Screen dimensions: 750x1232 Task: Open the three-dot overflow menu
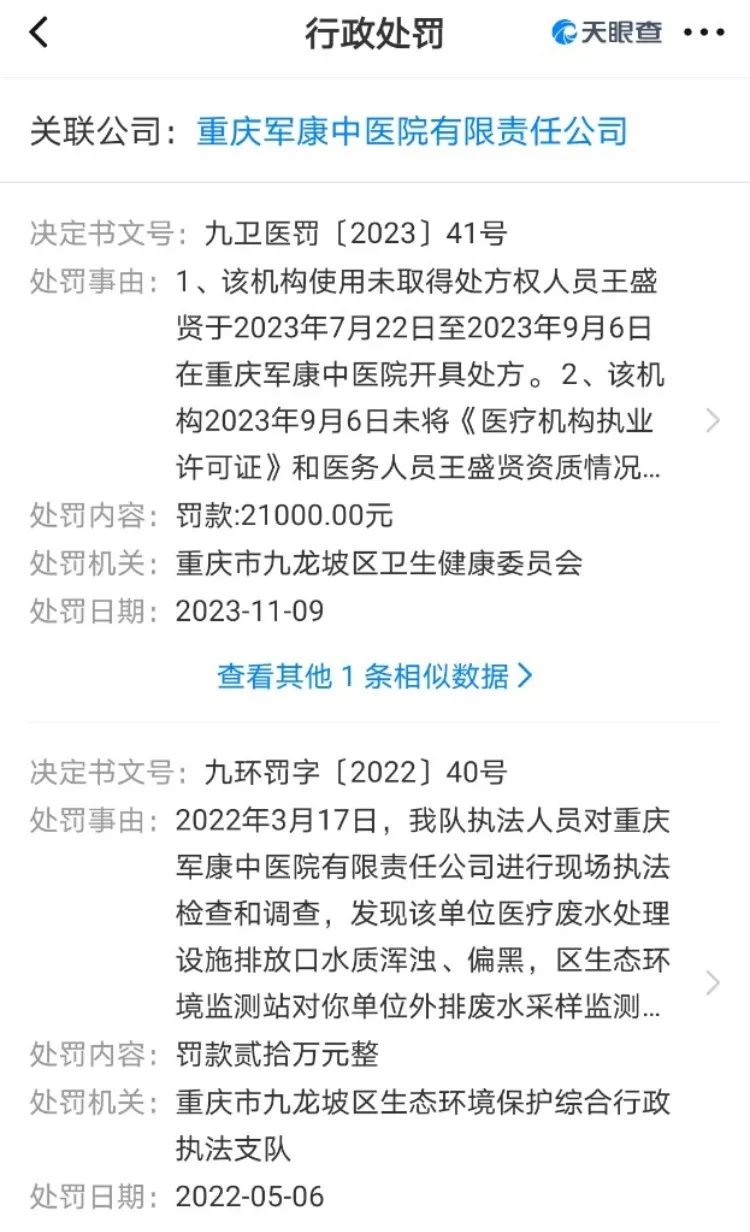point(704,33)
